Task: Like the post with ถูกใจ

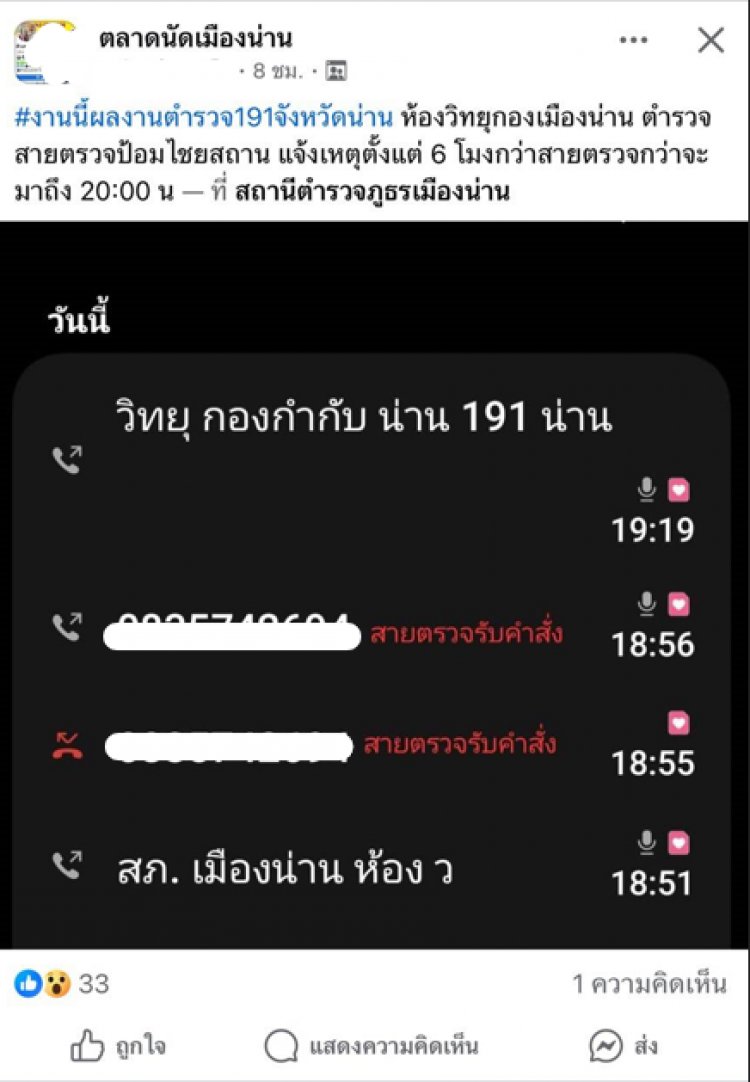Action: pos(118,1046)
